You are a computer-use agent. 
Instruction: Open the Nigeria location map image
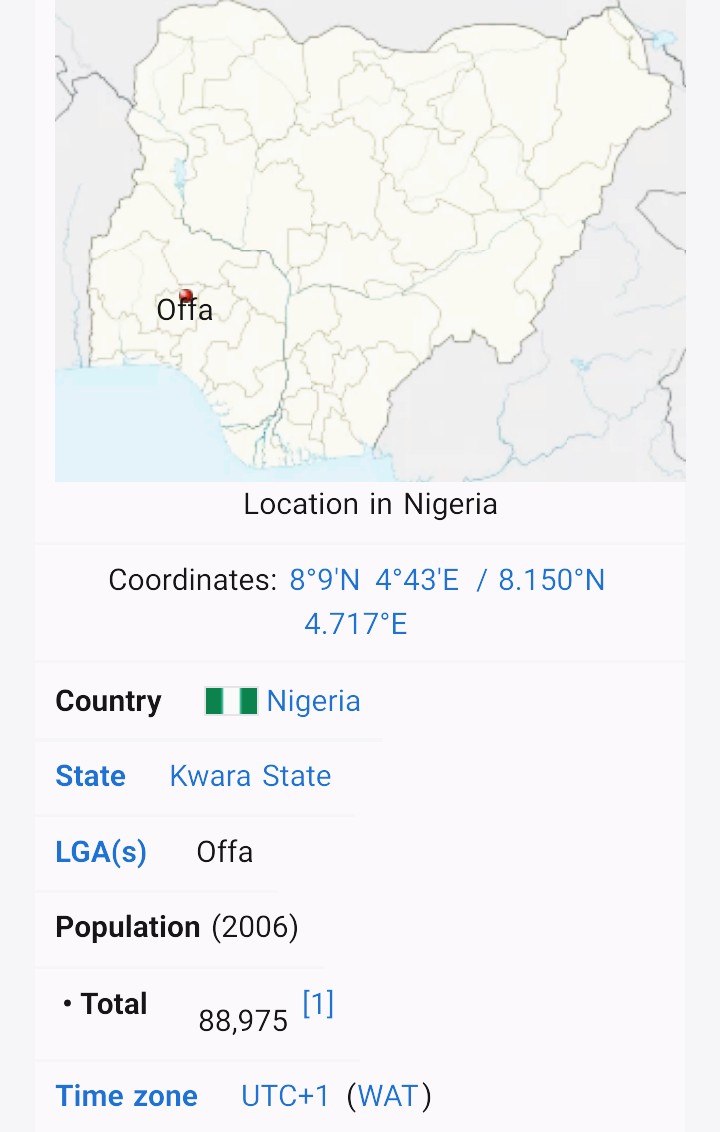[x=370, y=240]
